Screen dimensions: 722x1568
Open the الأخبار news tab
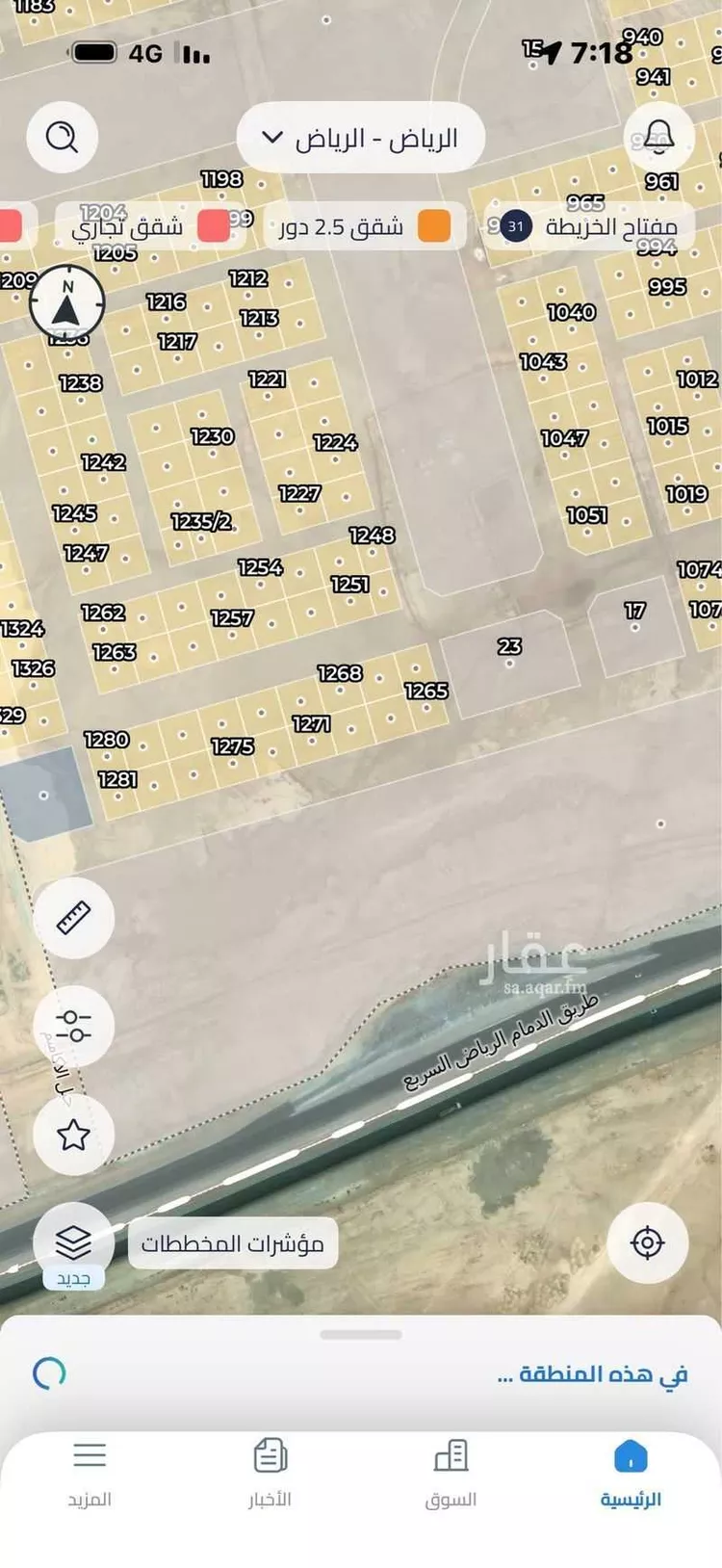271,1474
